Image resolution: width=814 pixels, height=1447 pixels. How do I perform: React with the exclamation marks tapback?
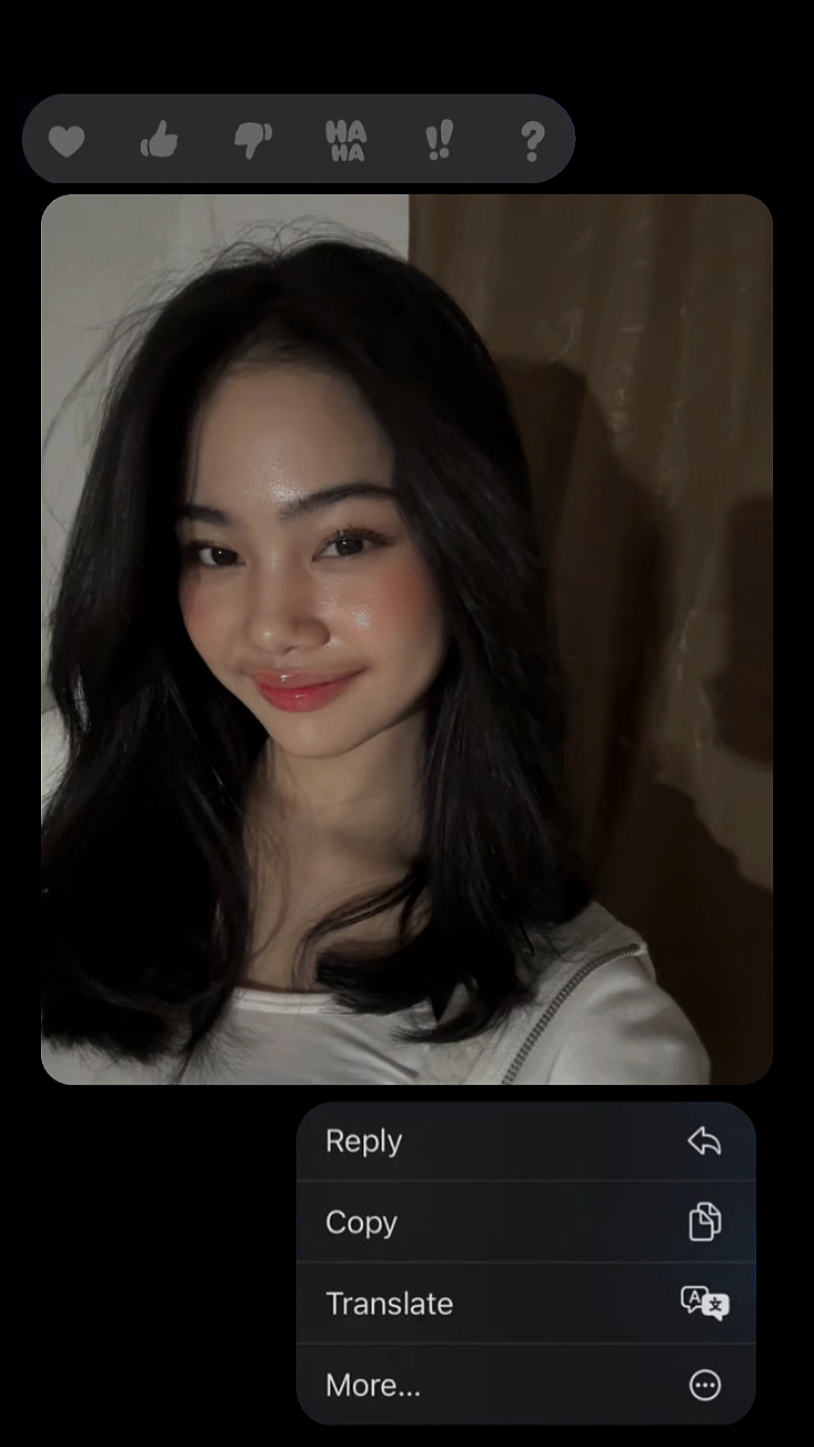point(439,141)
